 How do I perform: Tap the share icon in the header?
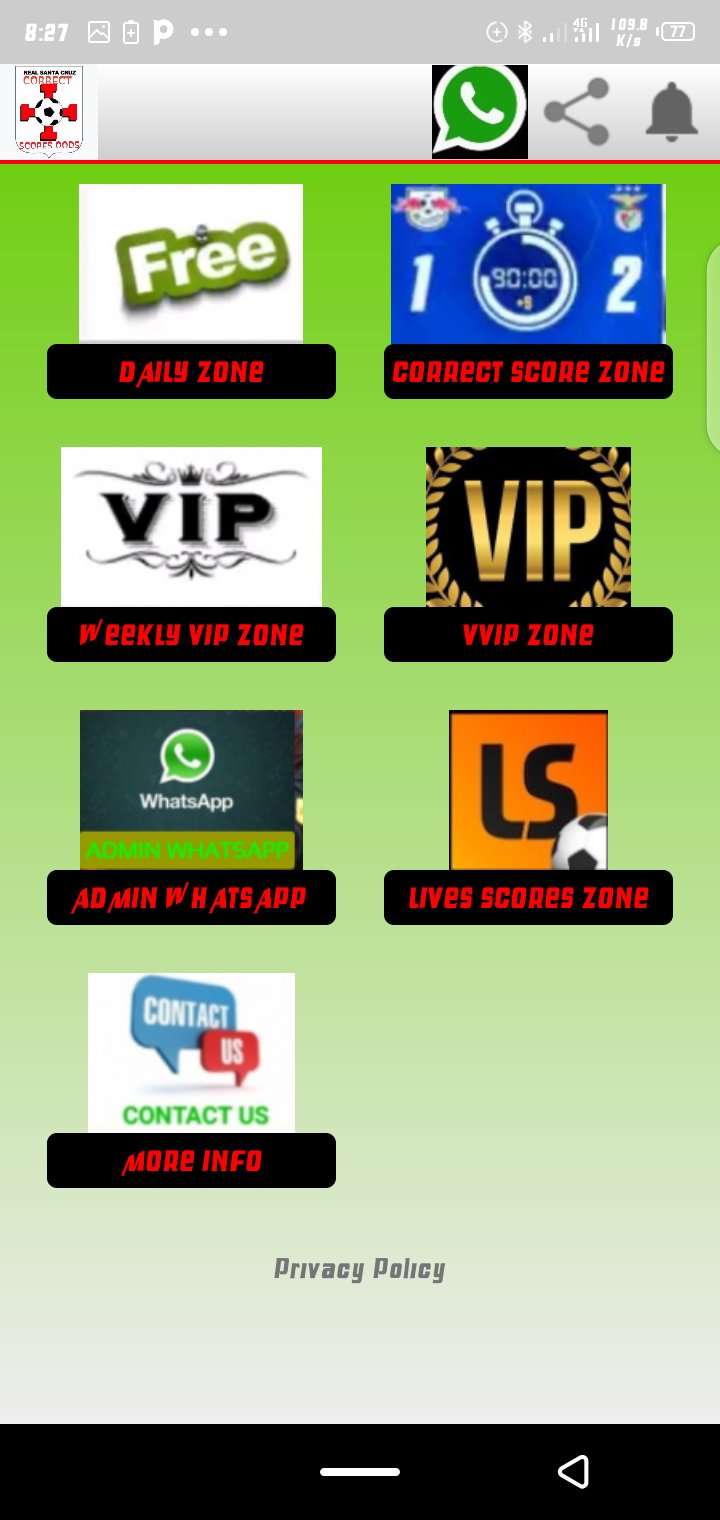click(576, 110)
